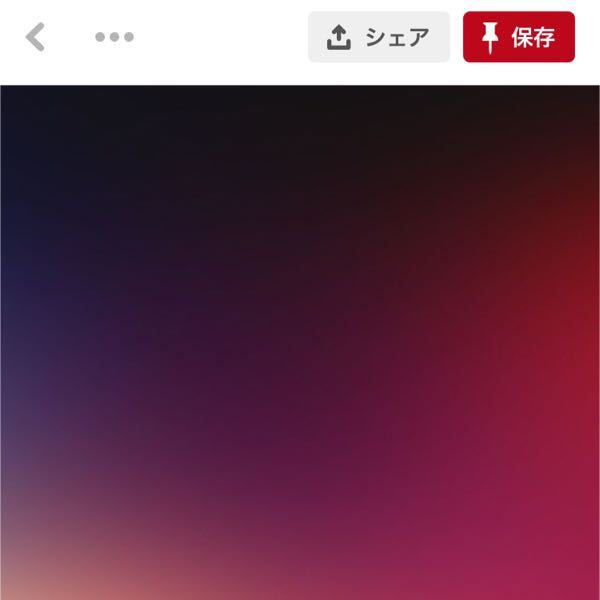This screenshot has width=600, height=600.
Task: Go back using the arrow icon
Action: pos(36,38)
